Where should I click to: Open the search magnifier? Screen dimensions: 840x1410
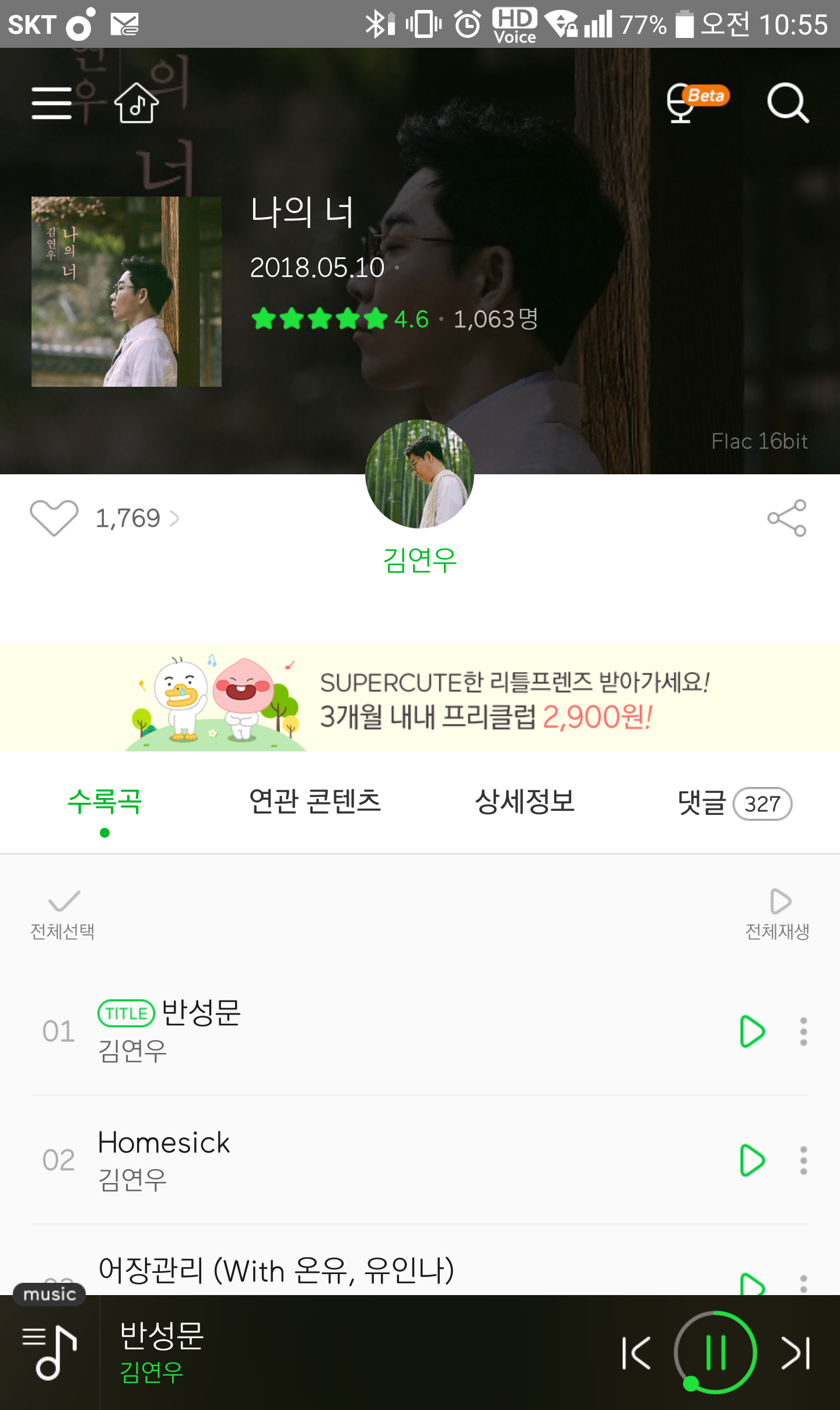coord(787,103)
